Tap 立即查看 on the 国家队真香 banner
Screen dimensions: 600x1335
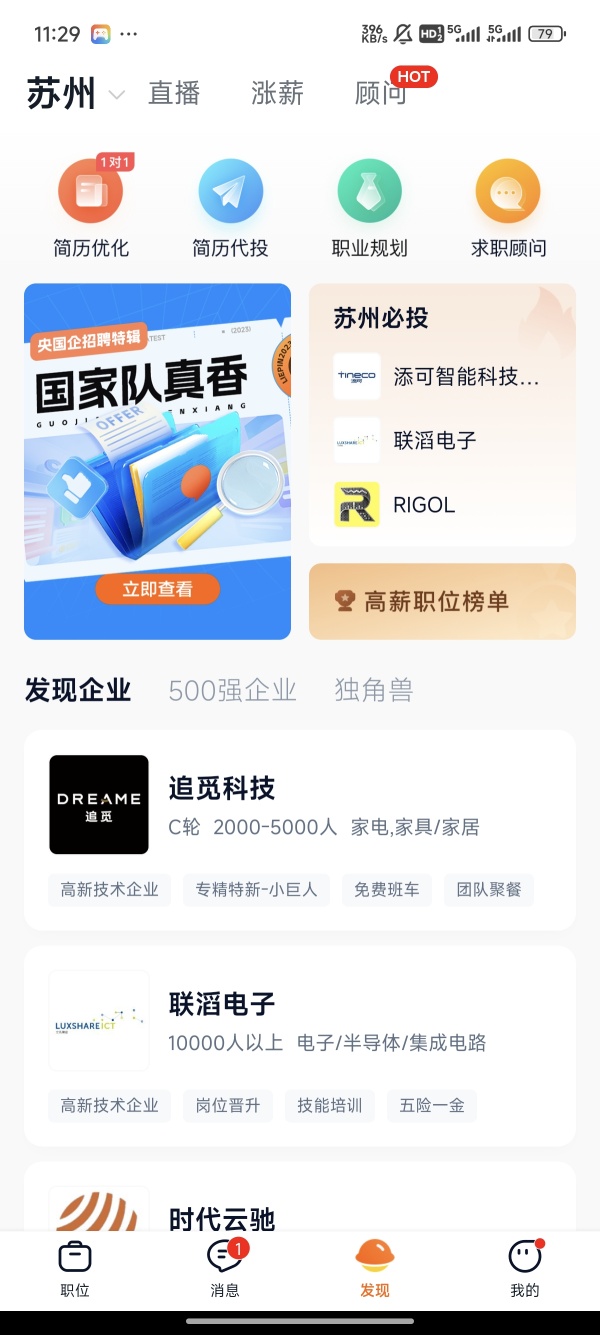click(157, 589)
